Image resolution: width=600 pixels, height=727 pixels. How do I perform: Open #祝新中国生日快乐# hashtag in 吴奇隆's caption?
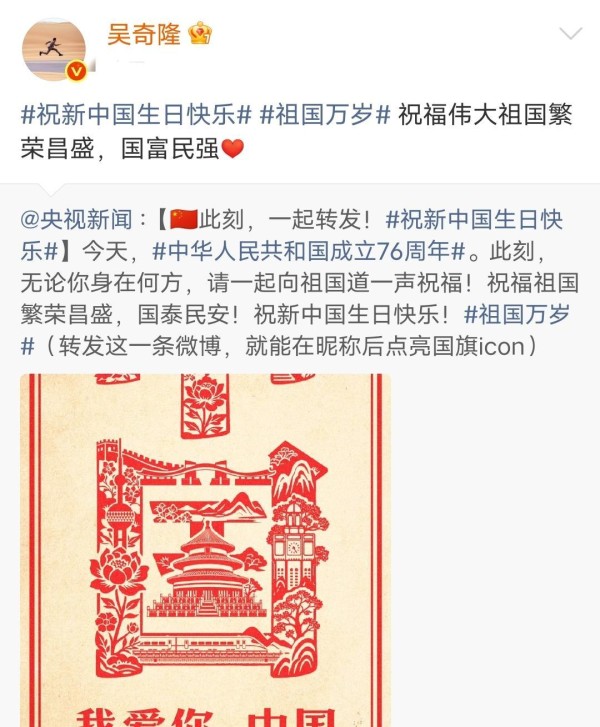[x=136, y=115]
